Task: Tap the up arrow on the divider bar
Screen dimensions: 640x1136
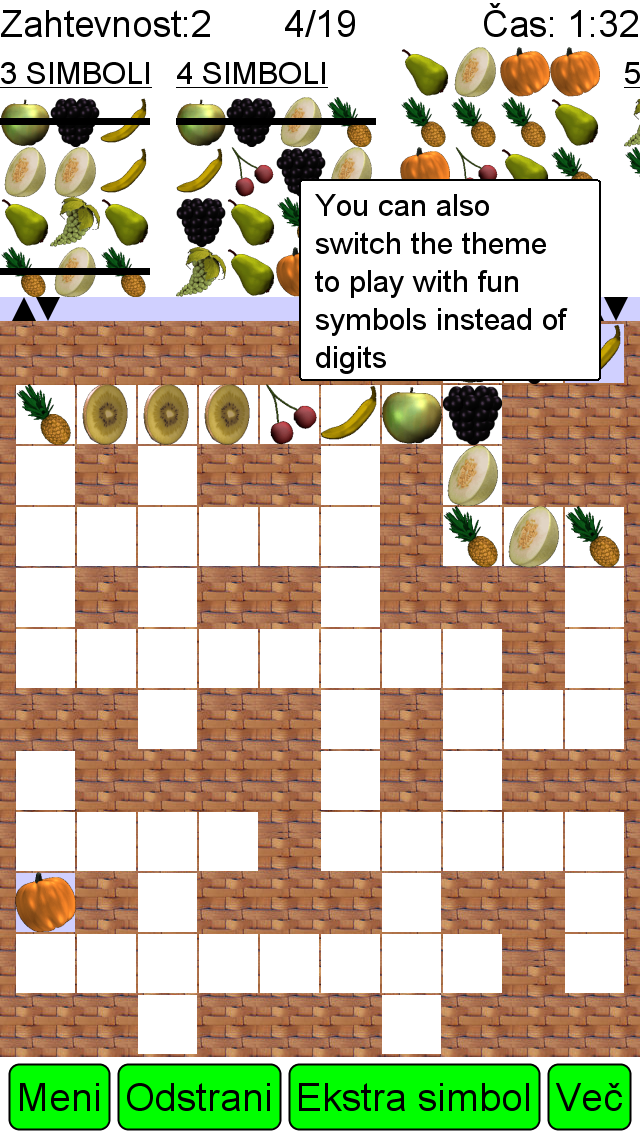Action: (x=23, y=309)
